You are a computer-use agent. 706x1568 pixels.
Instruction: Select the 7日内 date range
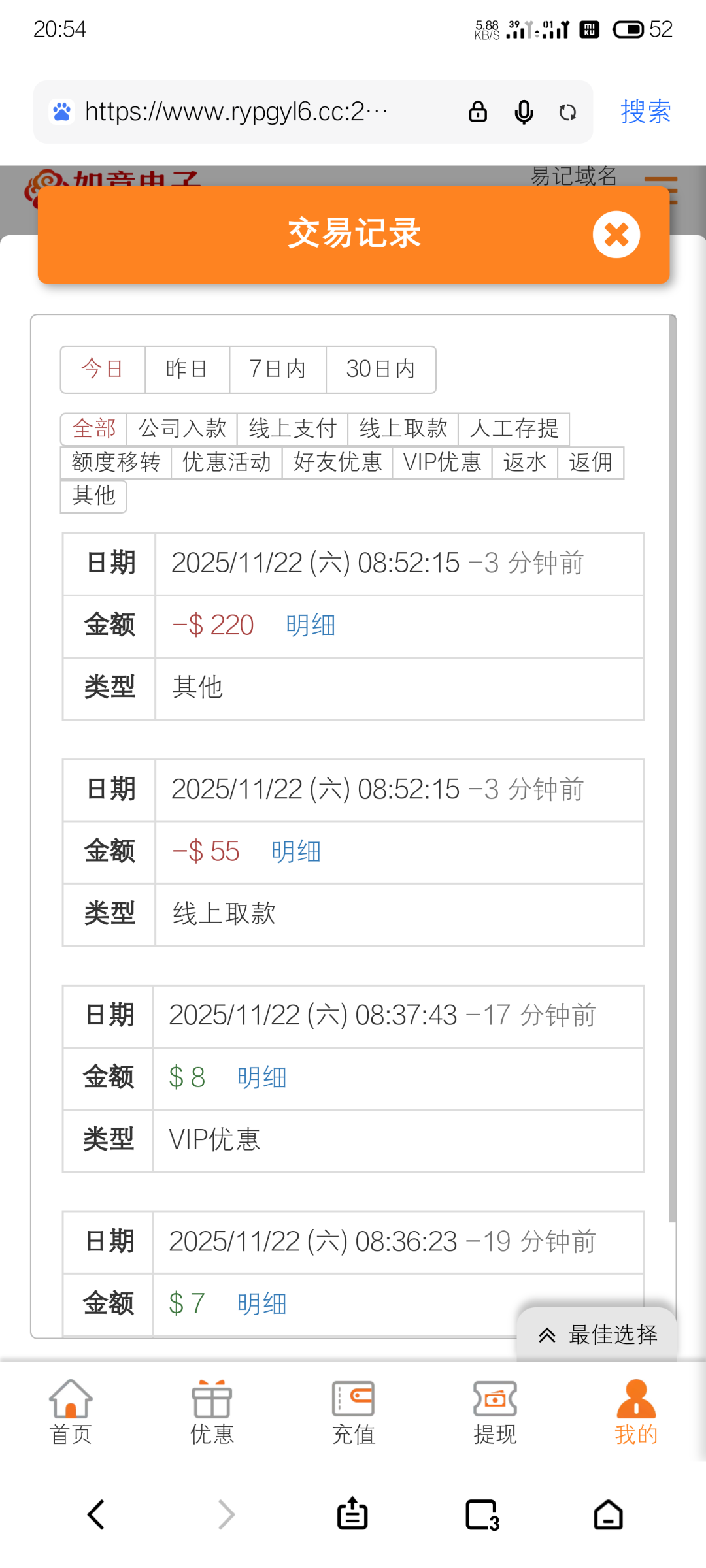tap(277, 369)
